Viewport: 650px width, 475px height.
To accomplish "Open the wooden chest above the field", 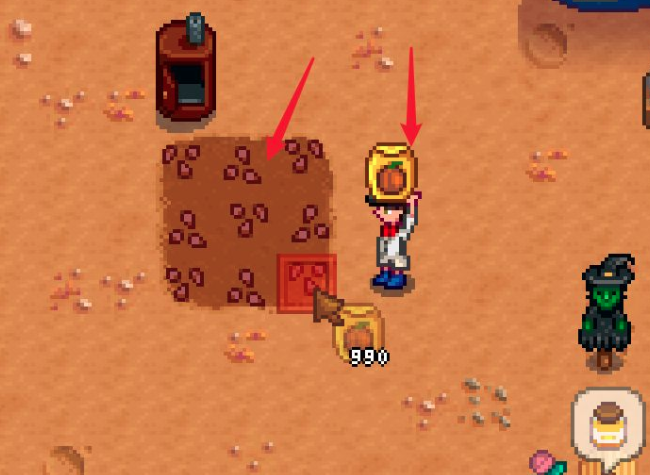I will pos(186,72).
